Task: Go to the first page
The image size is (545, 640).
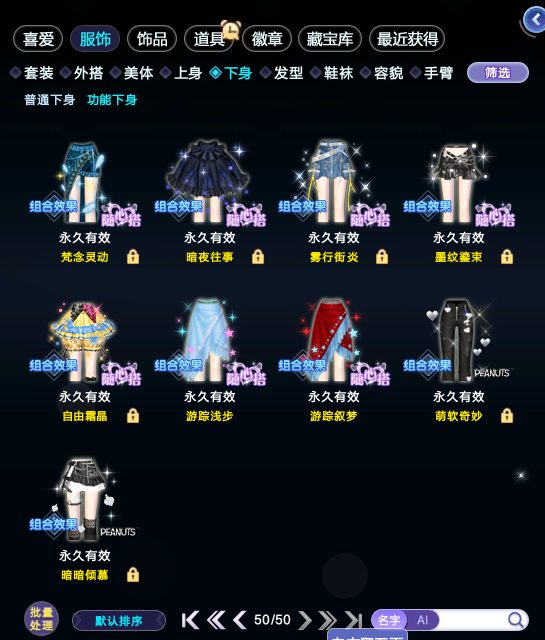Action: (190, 620)
